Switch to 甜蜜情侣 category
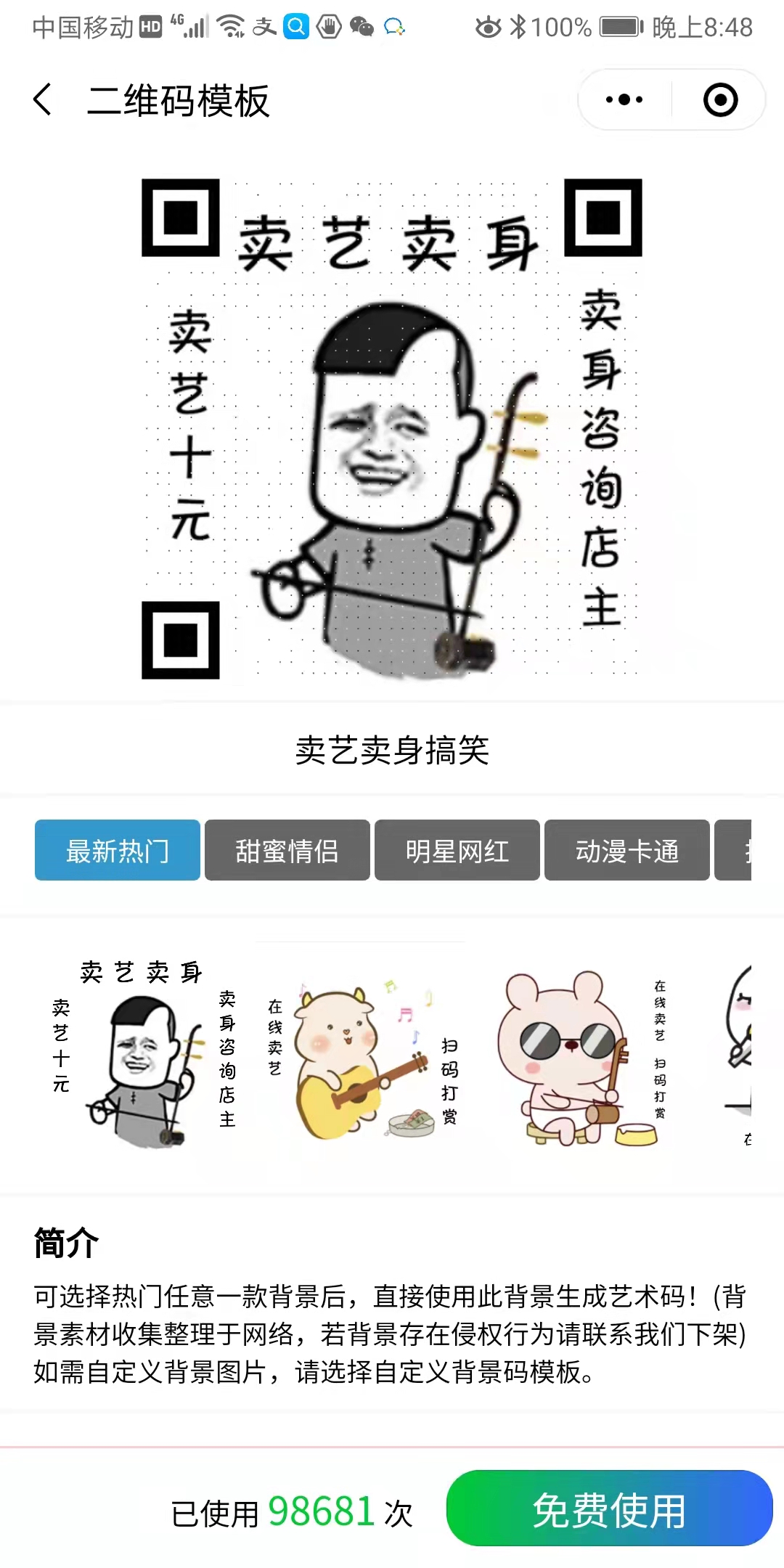Image resolution: width=784 pixels, height=1568 pixels. tap(287, 850)
